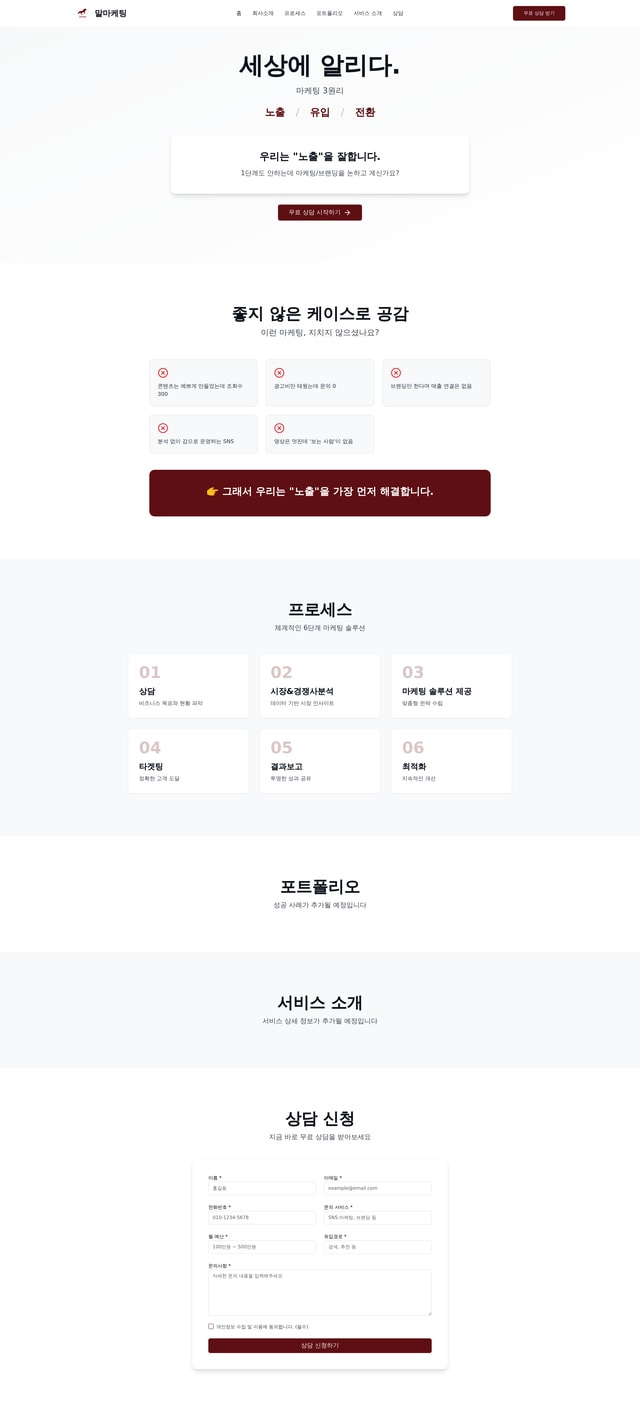The image size is (640, 1412).
Task: Go to 프로세스 section from top menu
Action: [x=295, y=13]
